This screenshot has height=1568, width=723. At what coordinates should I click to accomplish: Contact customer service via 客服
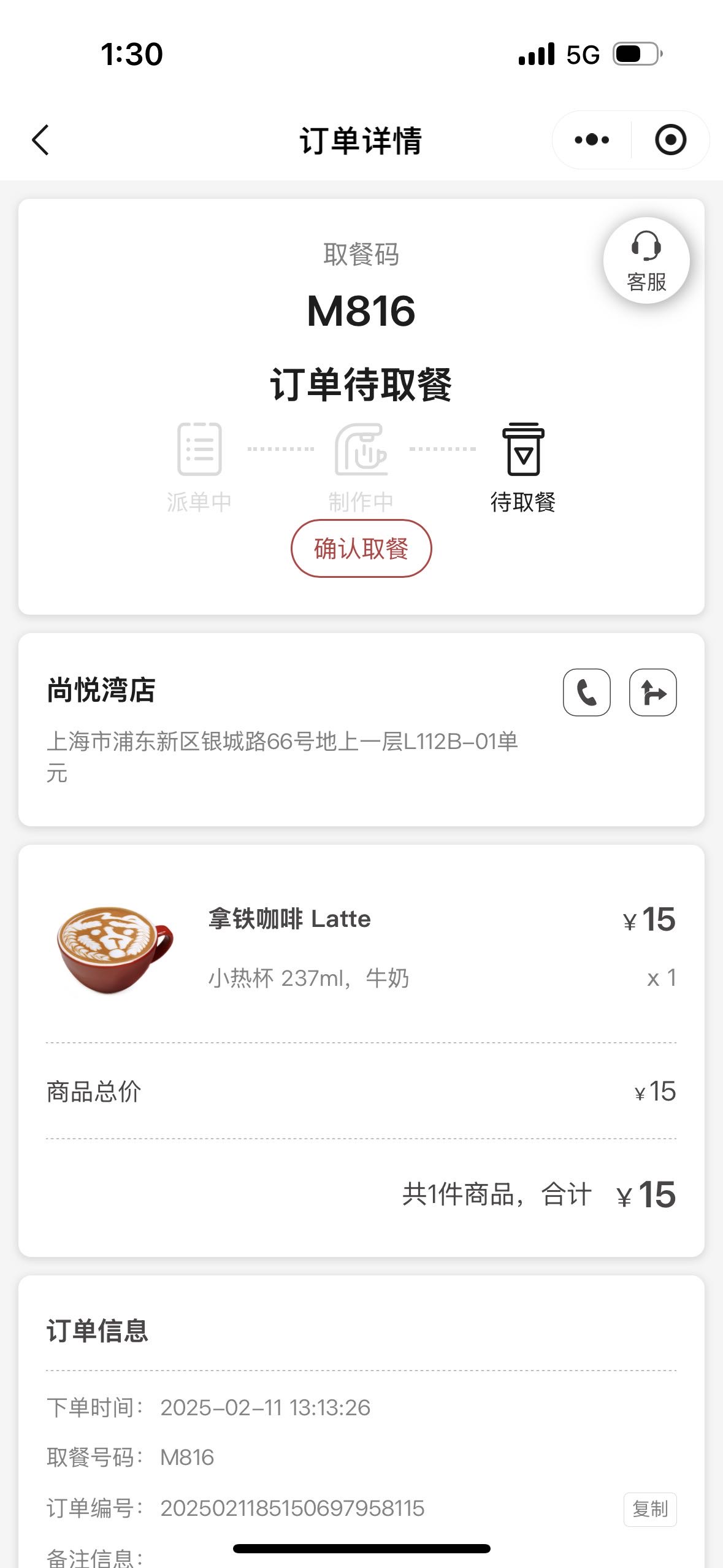click(646, 261)
